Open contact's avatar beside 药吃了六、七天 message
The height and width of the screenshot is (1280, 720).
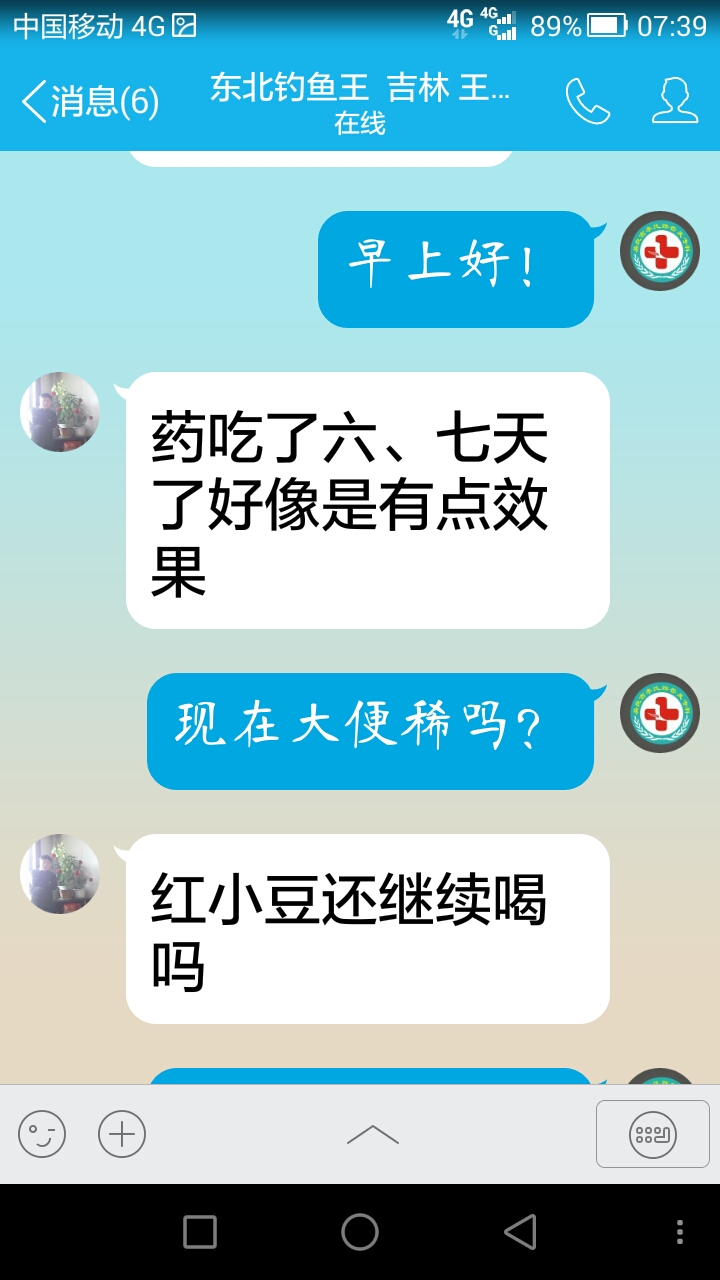(x=60, y=412)
